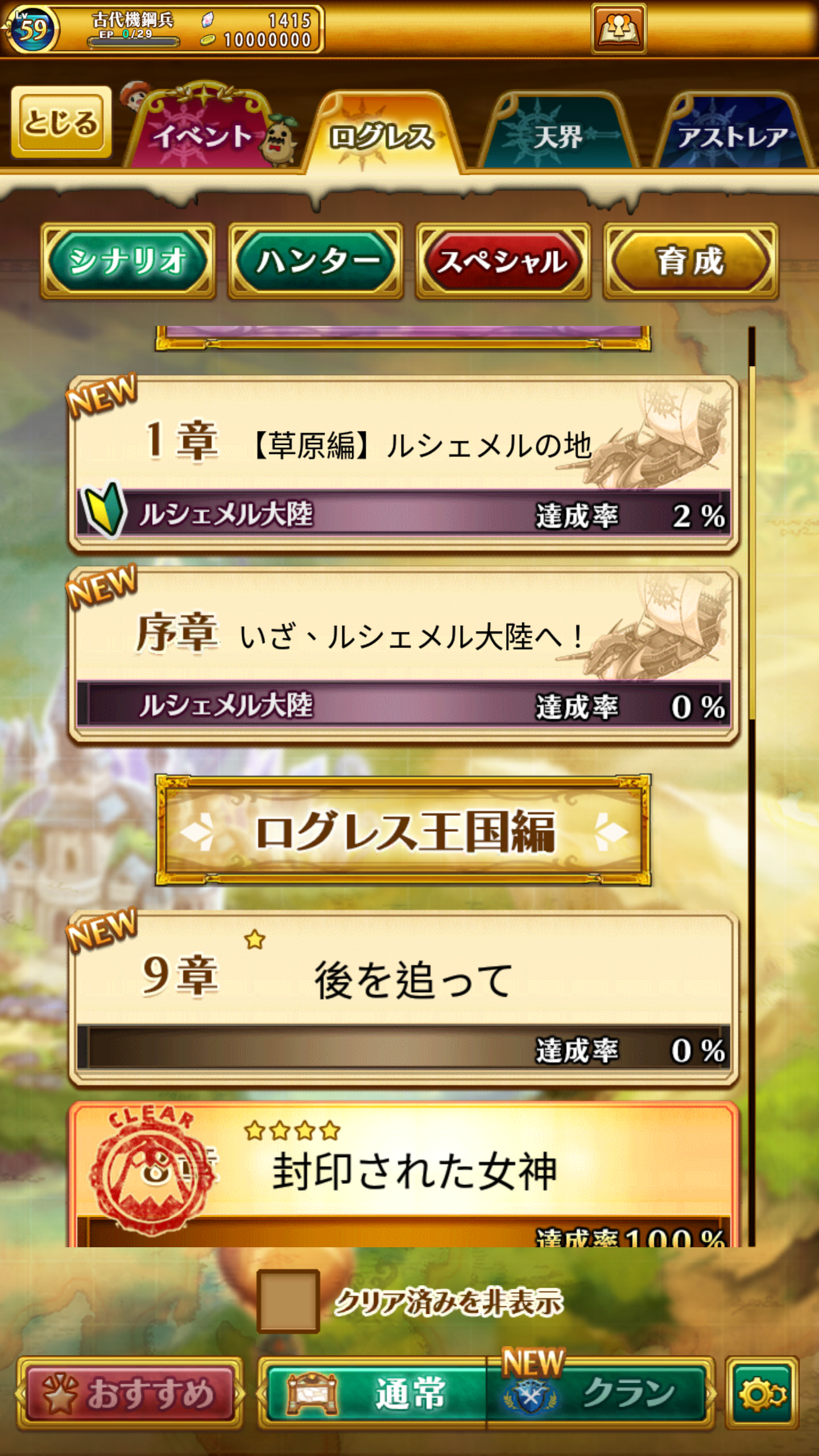Open chapter 1 ルシェメルの地
The width and height of the screenshot is (819, 1456).
[x=403, y=464]
